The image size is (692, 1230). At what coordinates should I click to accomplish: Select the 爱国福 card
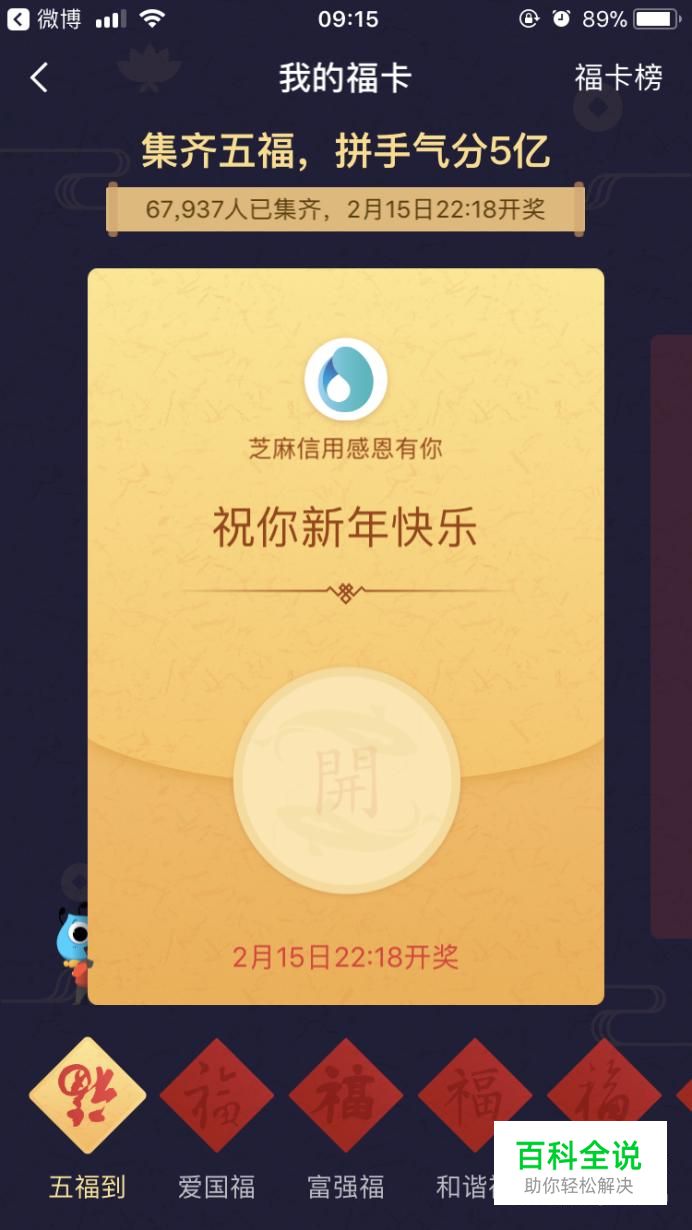click(x=216, y=1096)
